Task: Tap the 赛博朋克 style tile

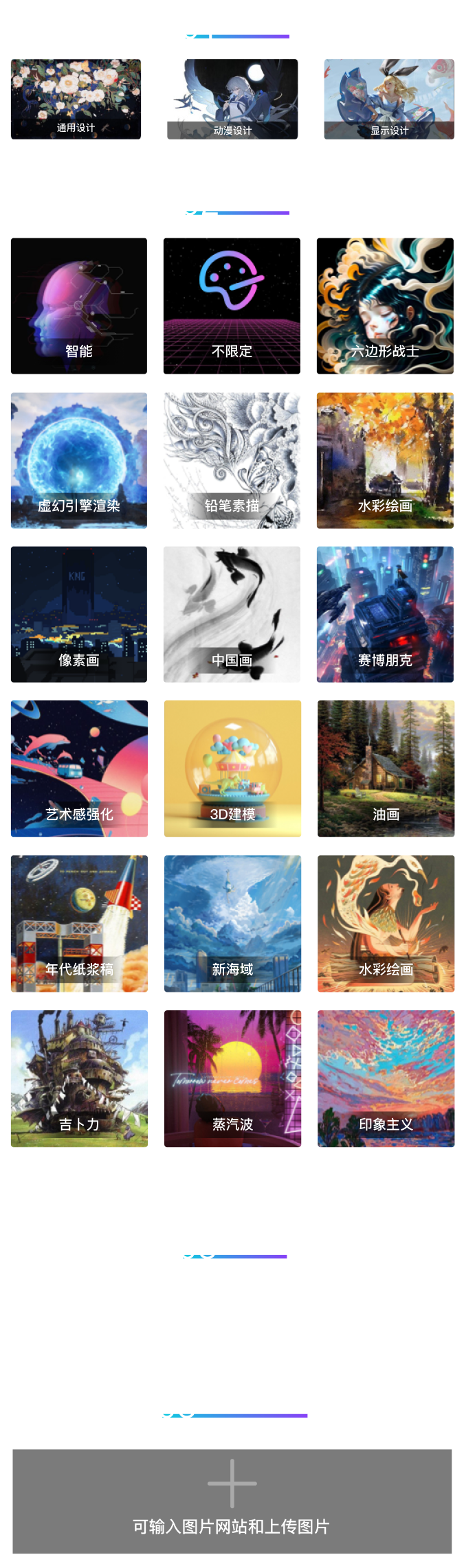Action: click(385, 614)
